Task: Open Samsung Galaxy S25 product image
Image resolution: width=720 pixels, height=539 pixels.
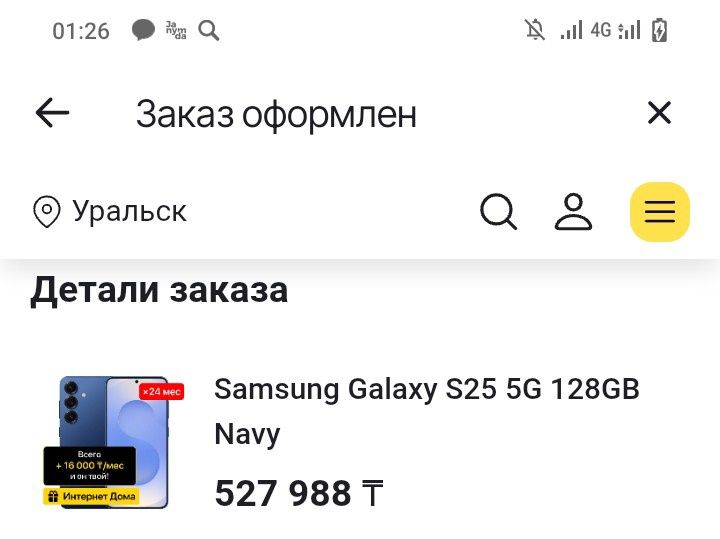Action: [113, 441]
